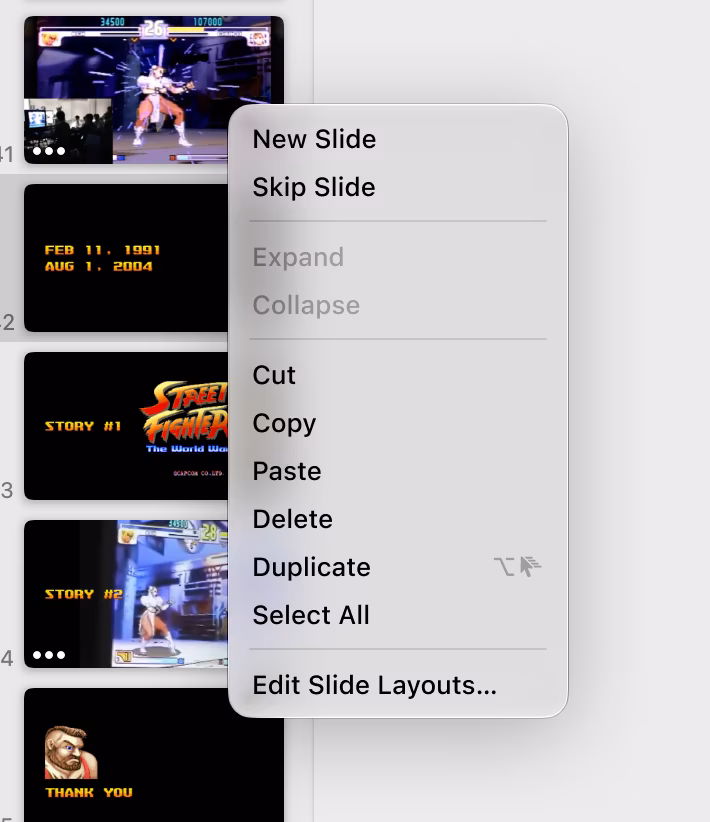Choose Select All in the menu
This screenshot has width=710, height=822.
click(x=398, y=615)
